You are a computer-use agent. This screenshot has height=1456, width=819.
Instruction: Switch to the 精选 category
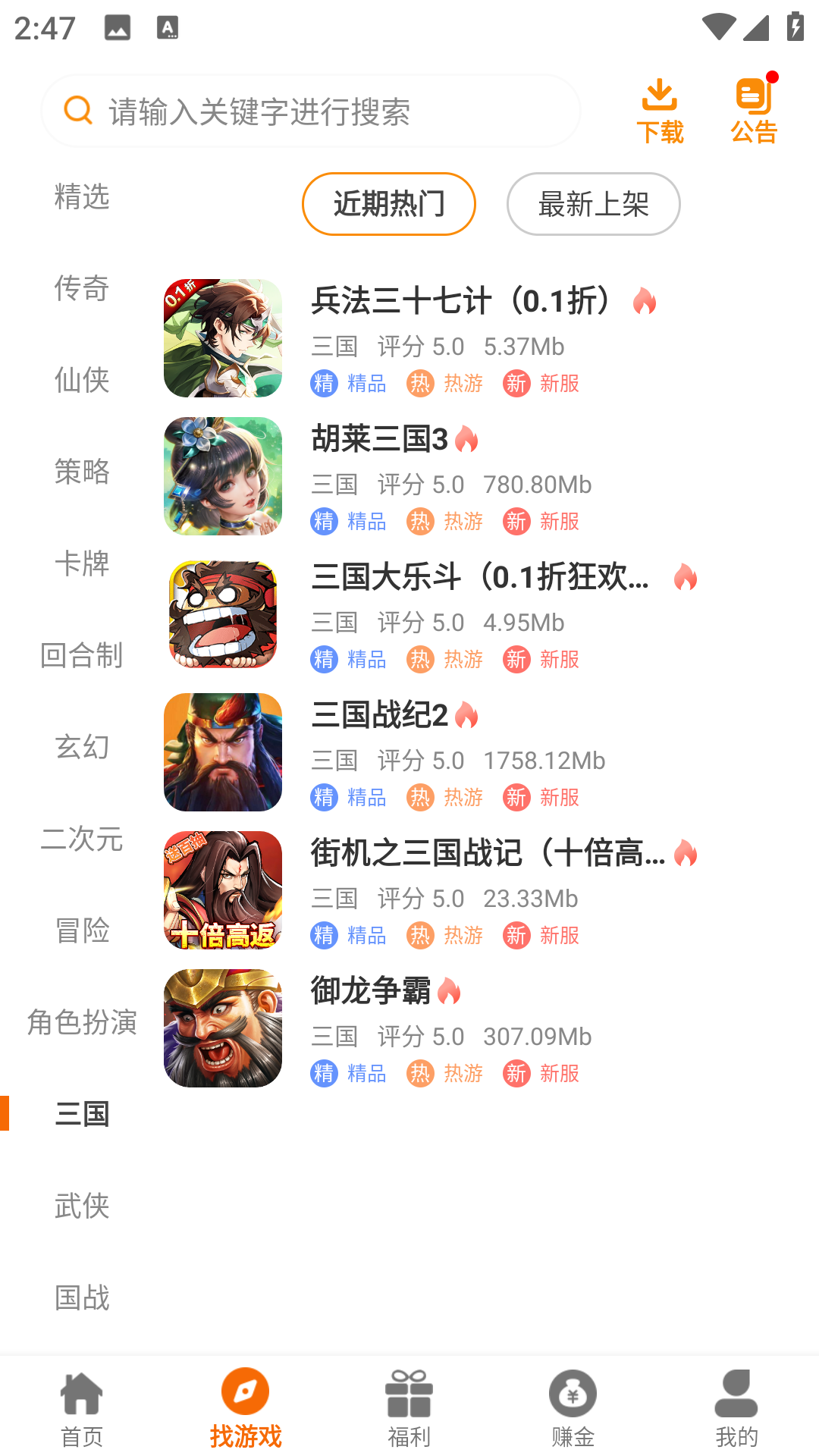point(82,196)
